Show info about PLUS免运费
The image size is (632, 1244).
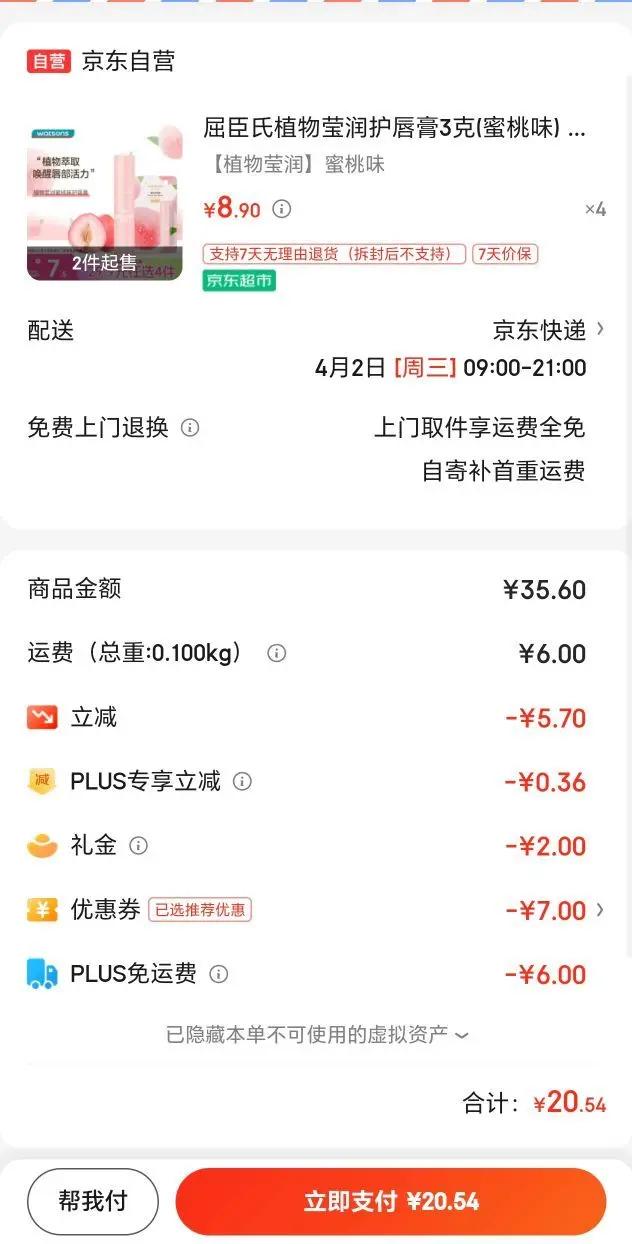click(x=219, y=974)
